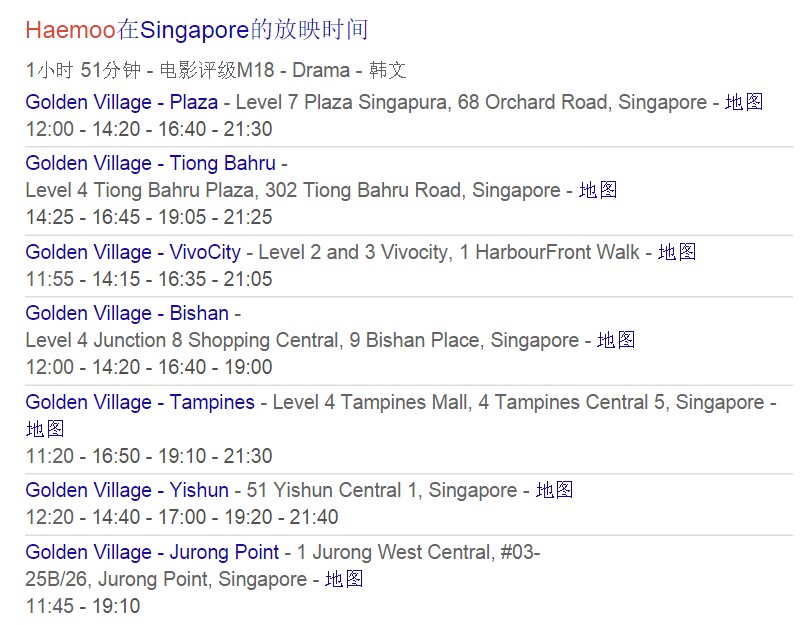
Task: Open Golden Village - Yishun link
Action: (127, 490)
